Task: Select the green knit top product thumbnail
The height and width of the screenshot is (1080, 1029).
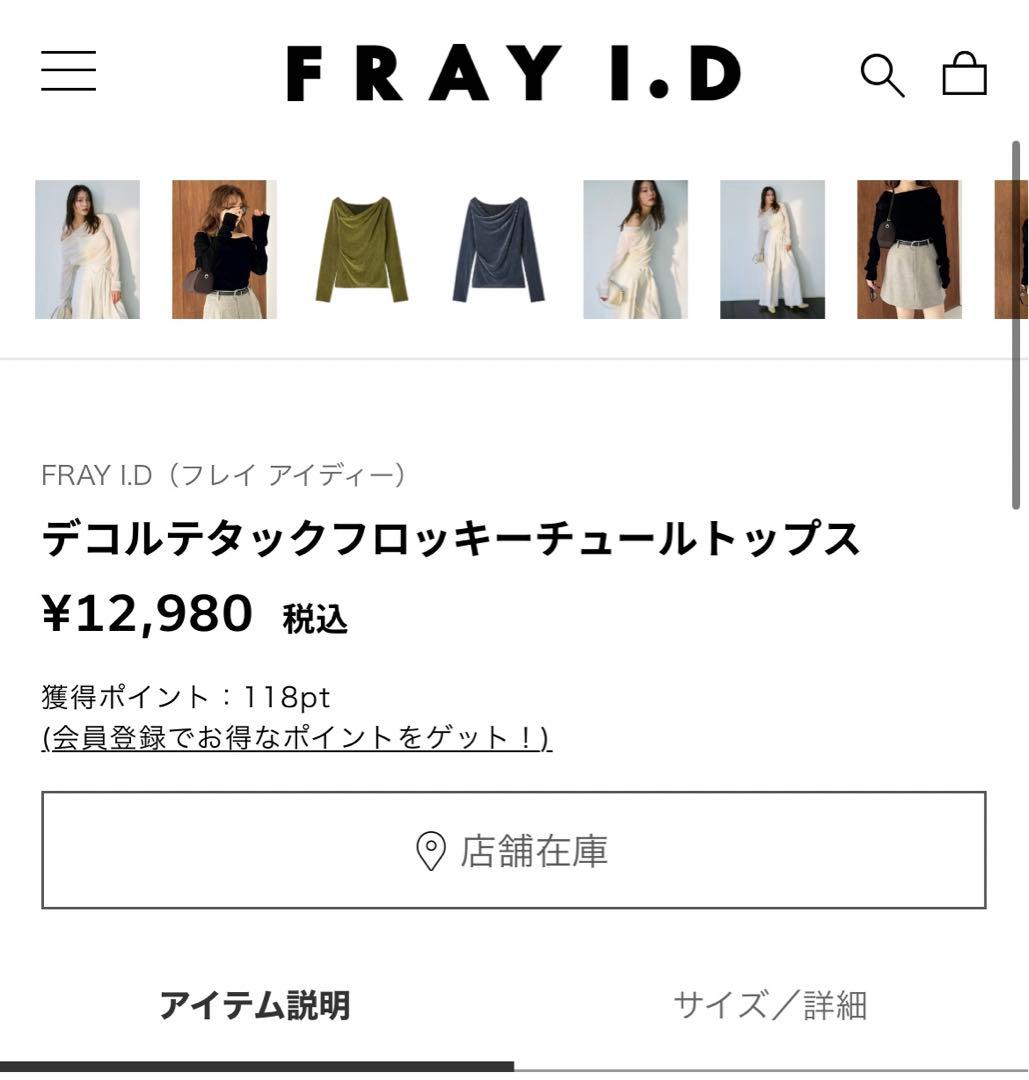Action: 361,248
